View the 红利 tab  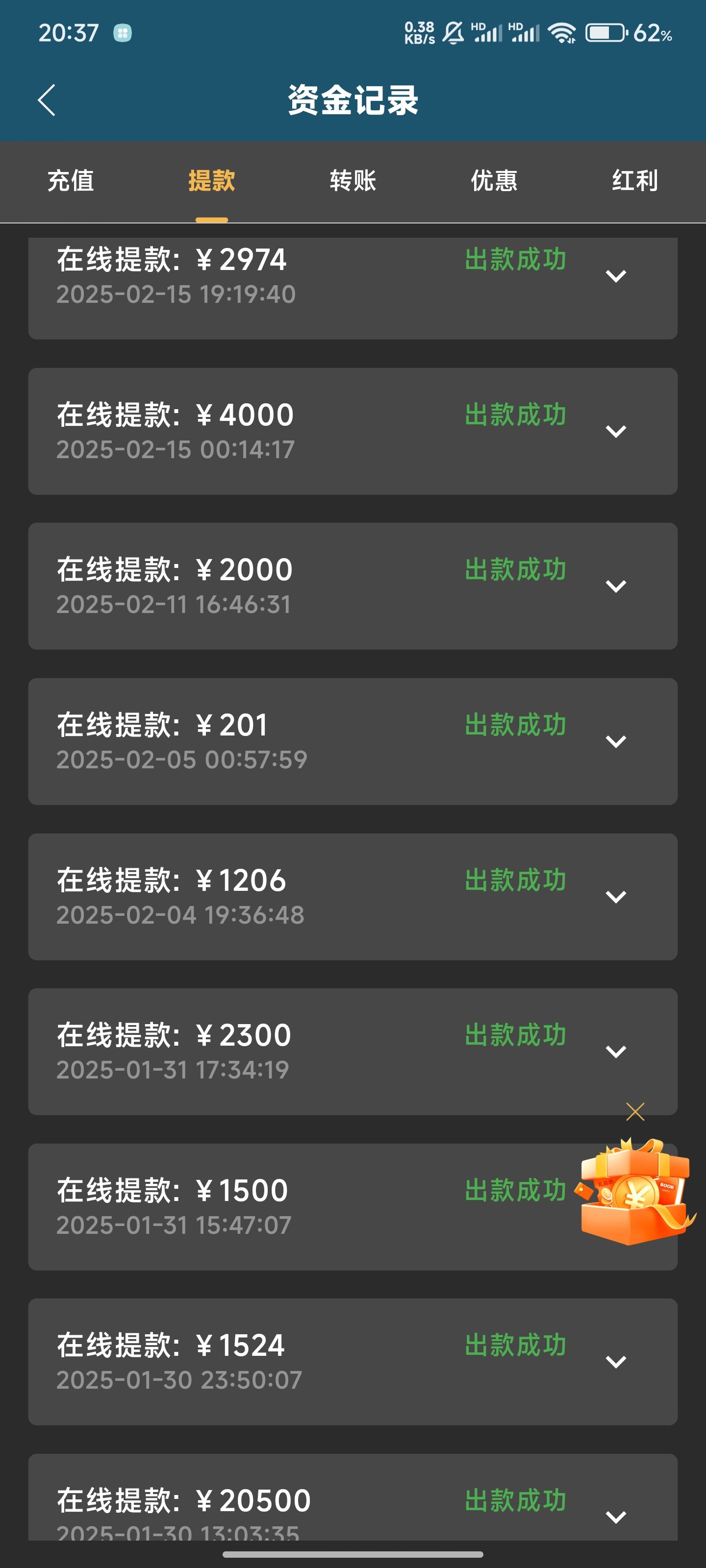coord(635,181)
